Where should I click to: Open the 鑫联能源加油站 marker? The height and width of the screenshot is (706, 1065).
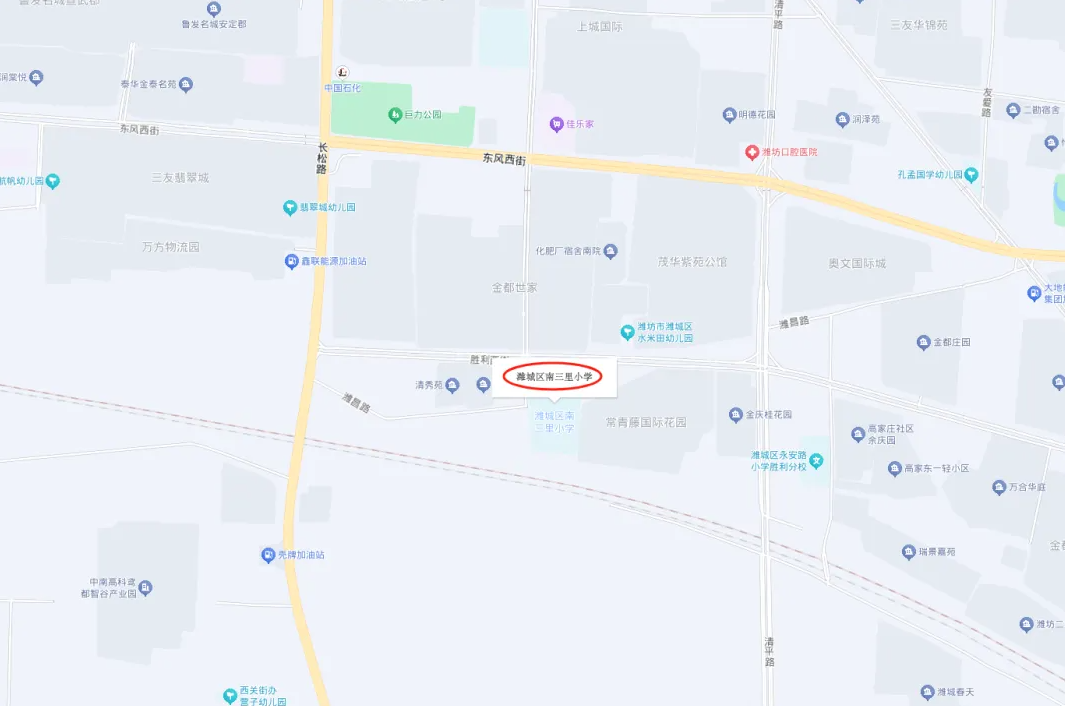point(291,261)
